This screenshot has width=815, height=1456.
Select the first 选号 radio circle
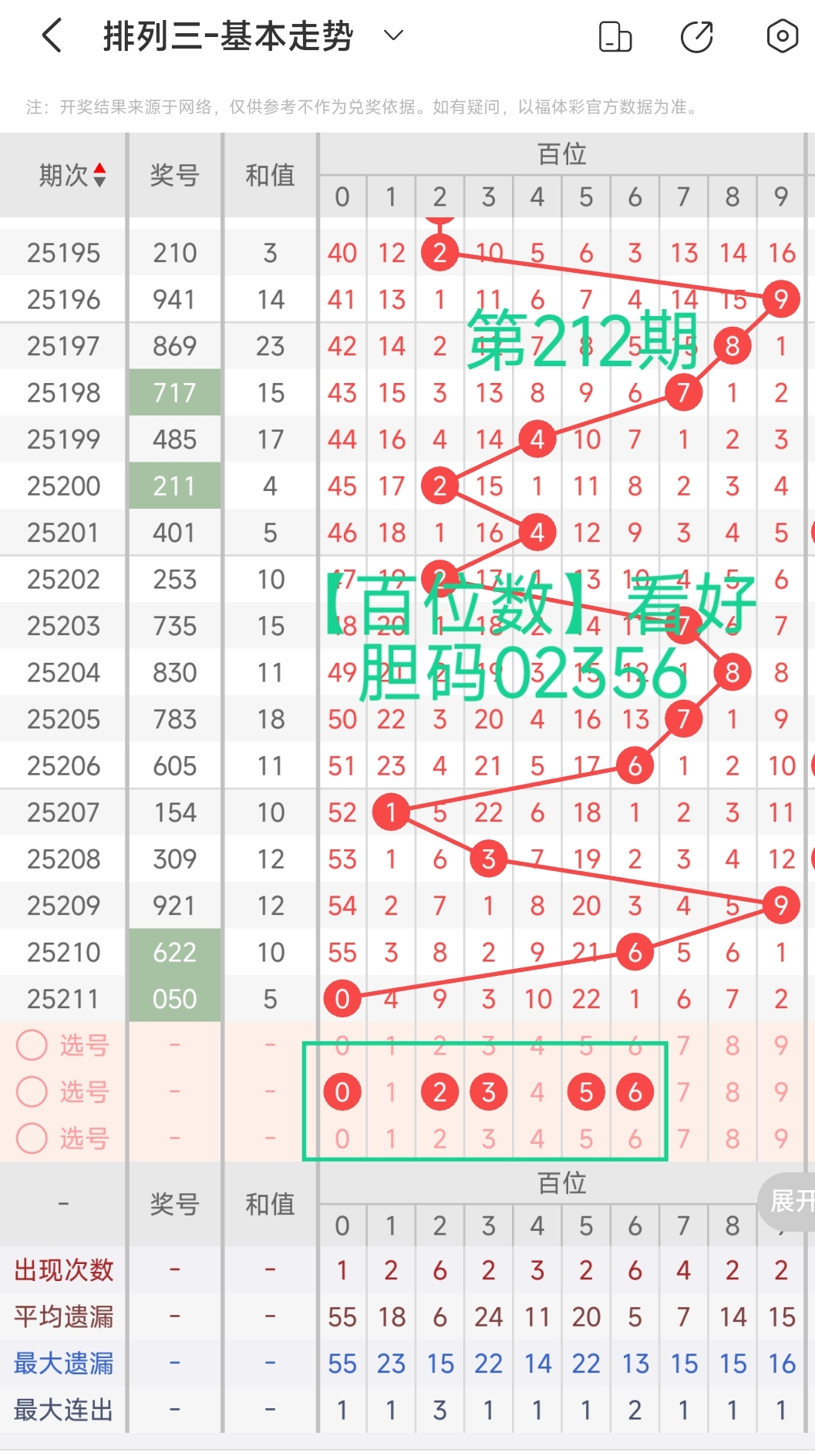[x=32, y=1045]
